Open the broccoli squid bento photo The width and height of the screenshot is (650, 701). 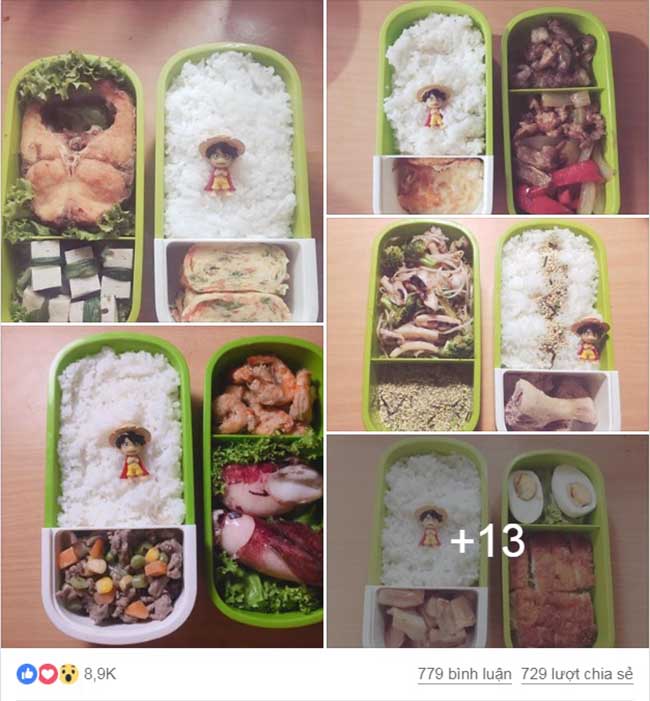coord(486,325)
